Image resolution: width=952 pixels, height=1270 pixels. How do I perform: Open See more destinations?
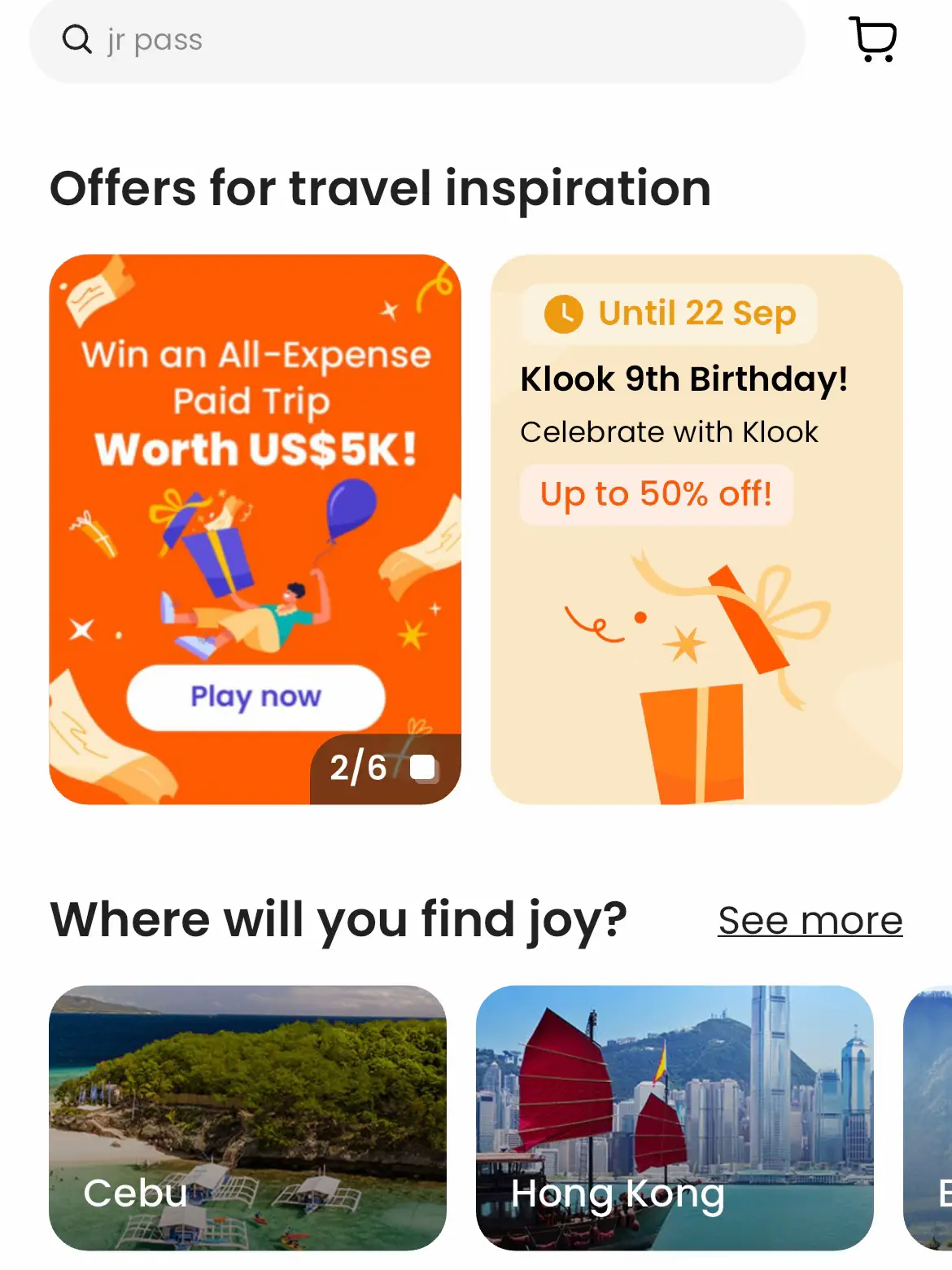[x=810, y=919]
